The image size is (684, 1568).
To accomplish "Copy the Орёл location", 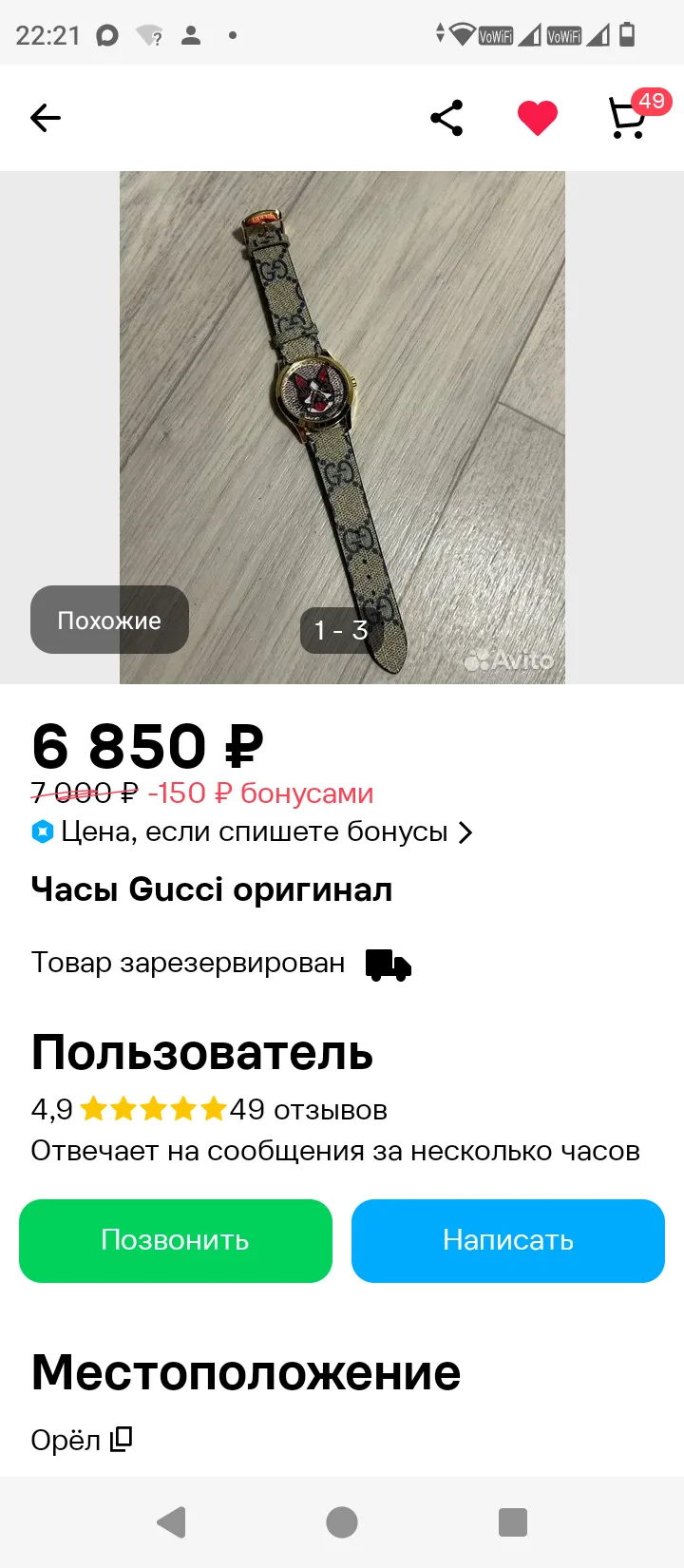I will tap(121, 1439).
